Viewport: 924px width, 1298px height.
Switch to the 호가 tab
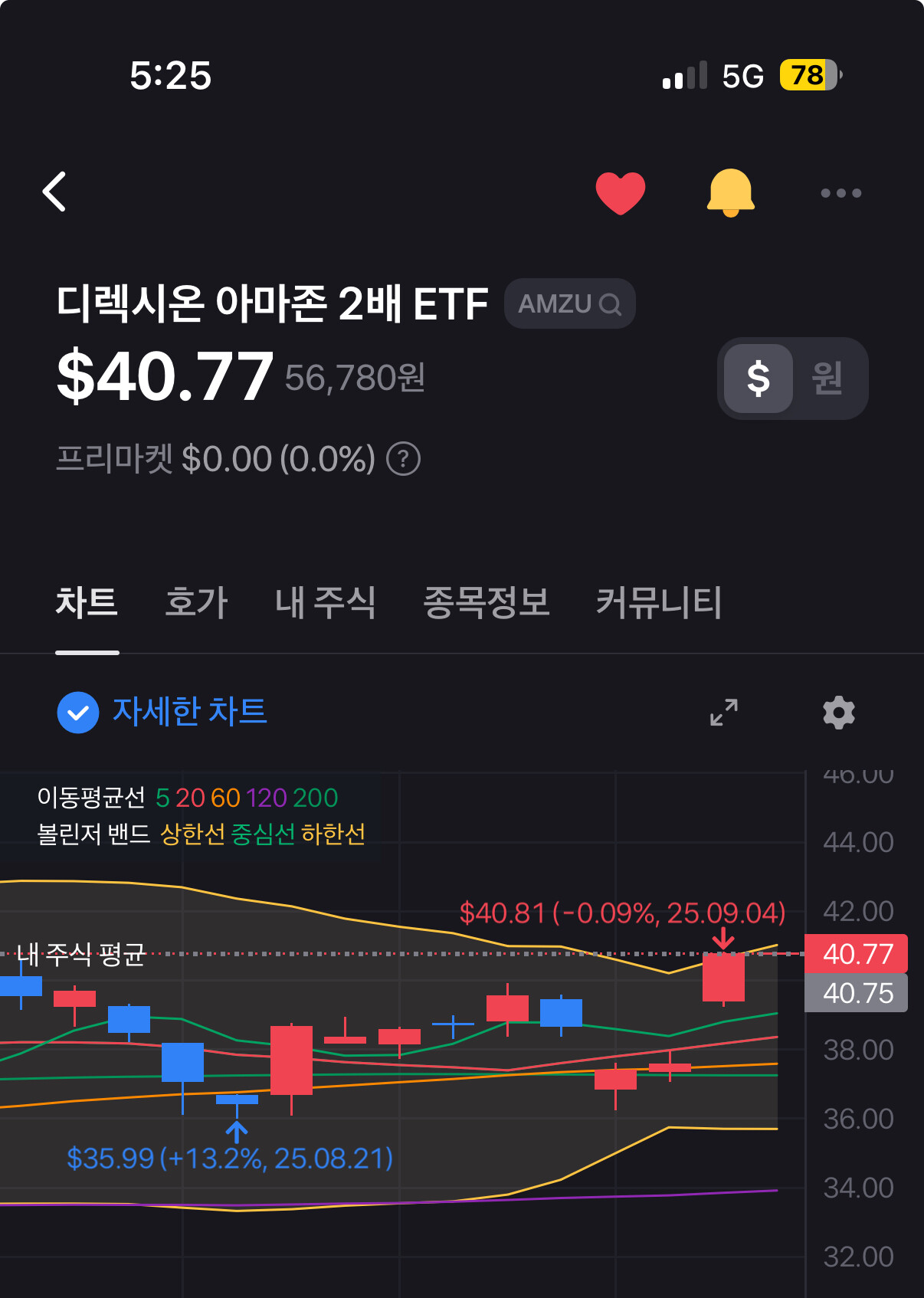tap(196, 602)
